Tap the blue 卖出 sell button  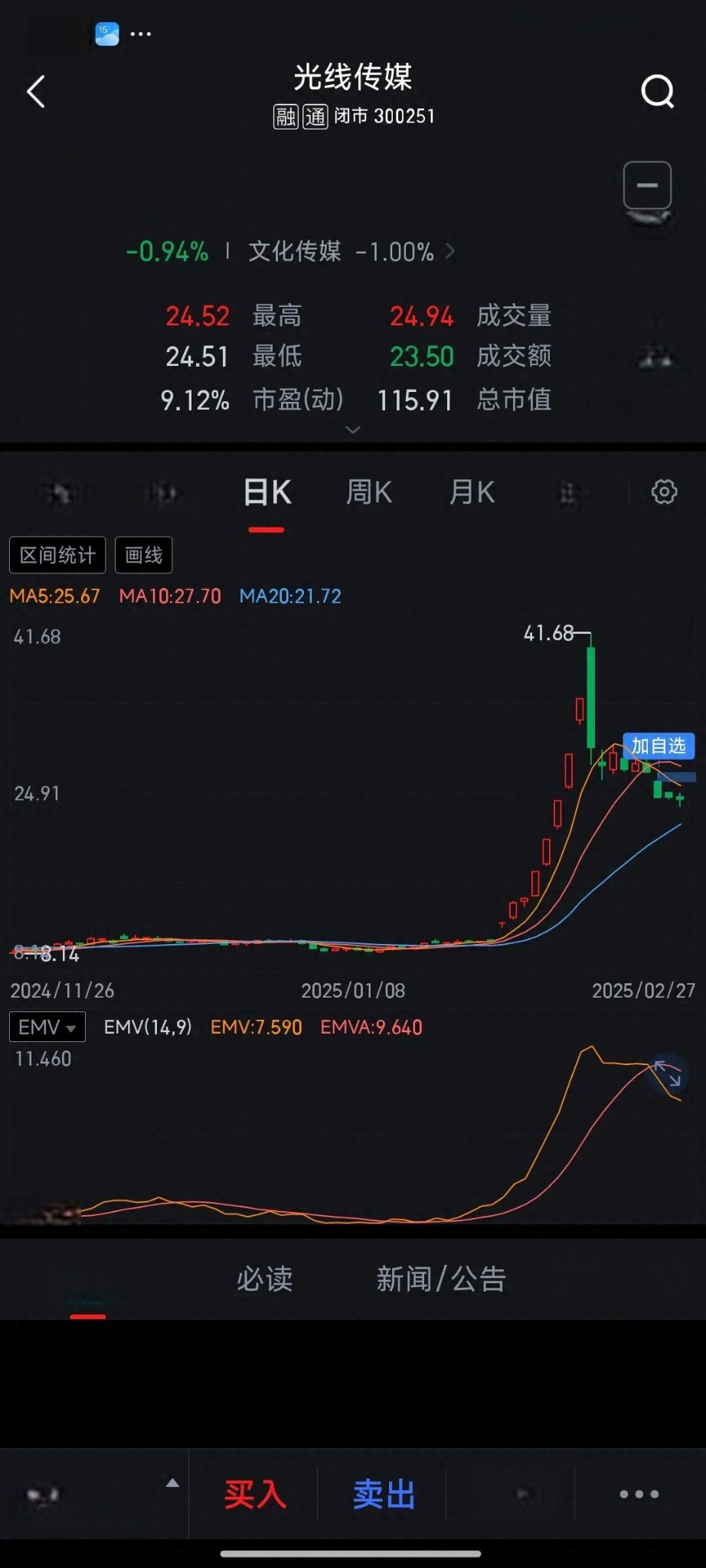coord(384,1494)
